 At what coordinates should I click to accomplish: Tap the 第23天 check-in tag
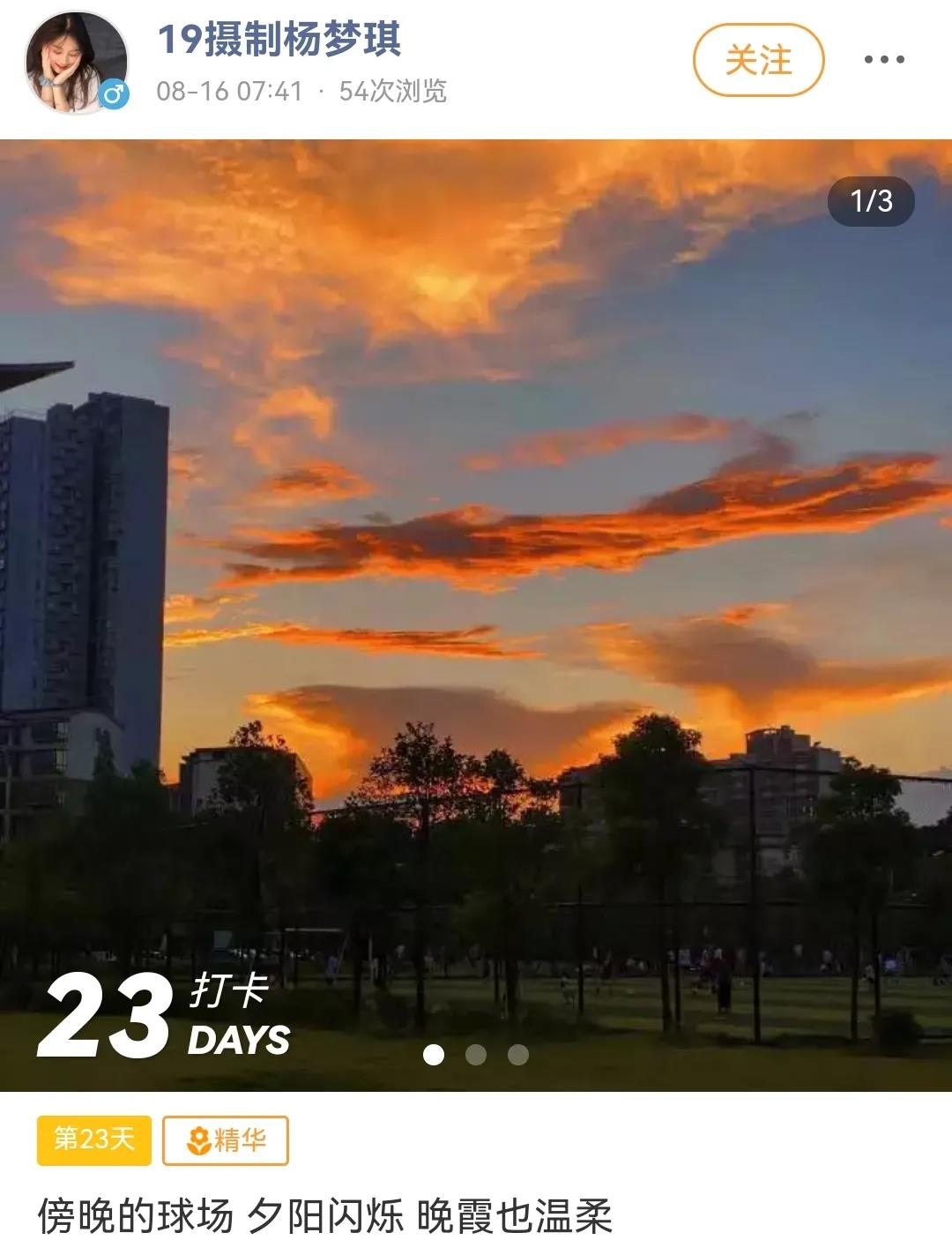pyautogui.click(x=93, y=1139)
